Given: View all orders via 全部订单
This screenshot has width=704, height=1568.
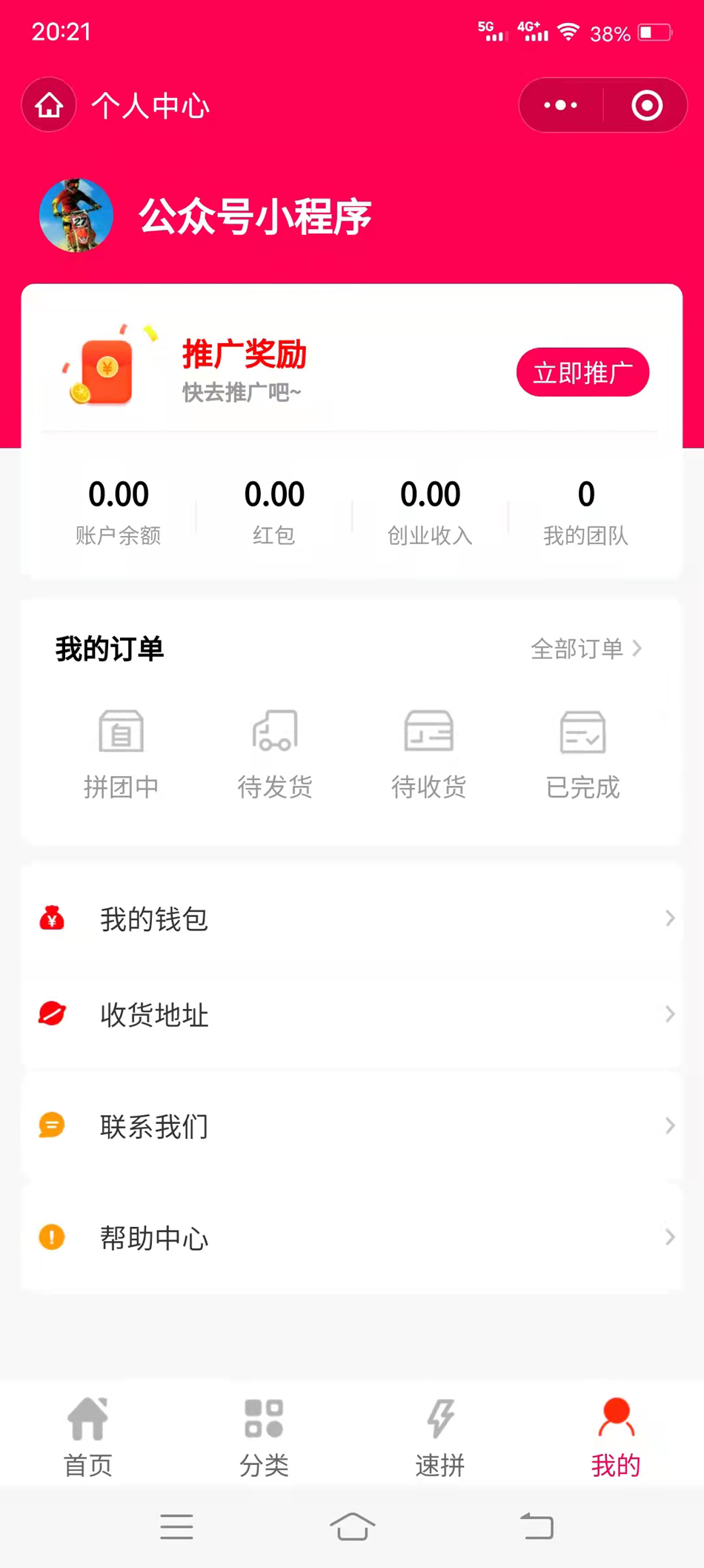Looking at the screenshot, I should coord(585,649).
